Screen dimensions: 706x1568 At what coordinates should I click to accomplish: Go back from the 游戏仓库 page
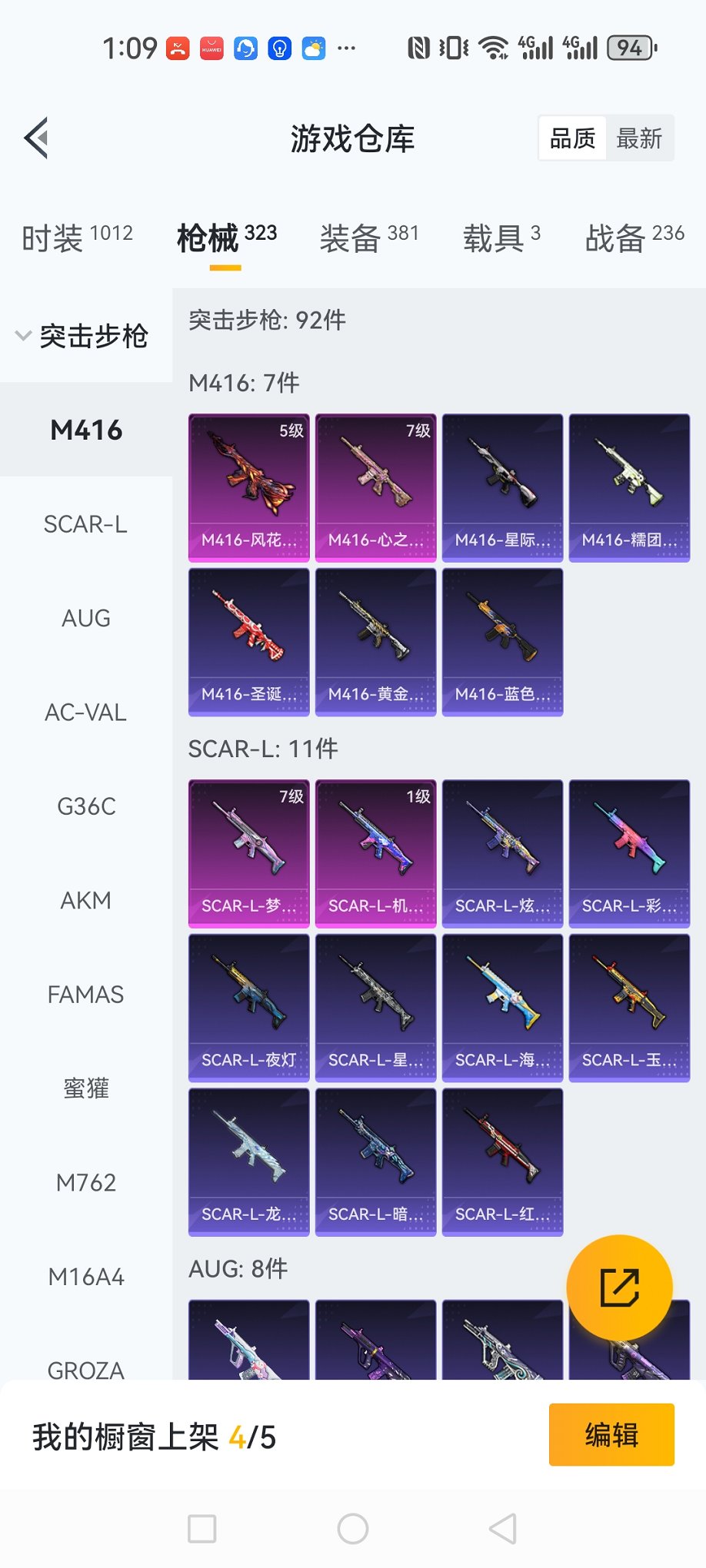(x=36, y=138)
